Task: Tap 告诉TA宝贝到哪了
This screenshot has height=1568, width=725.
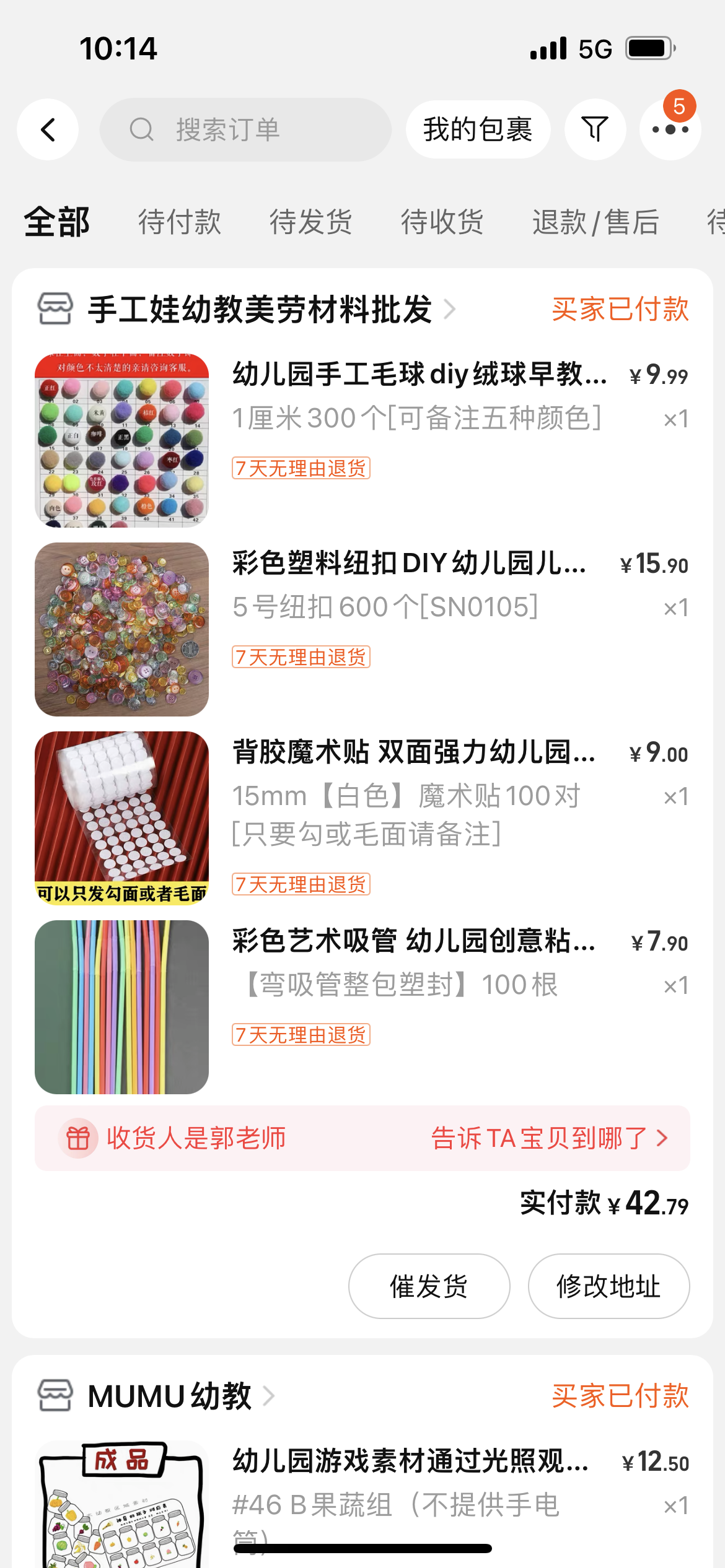Action: pos(548,1138)
